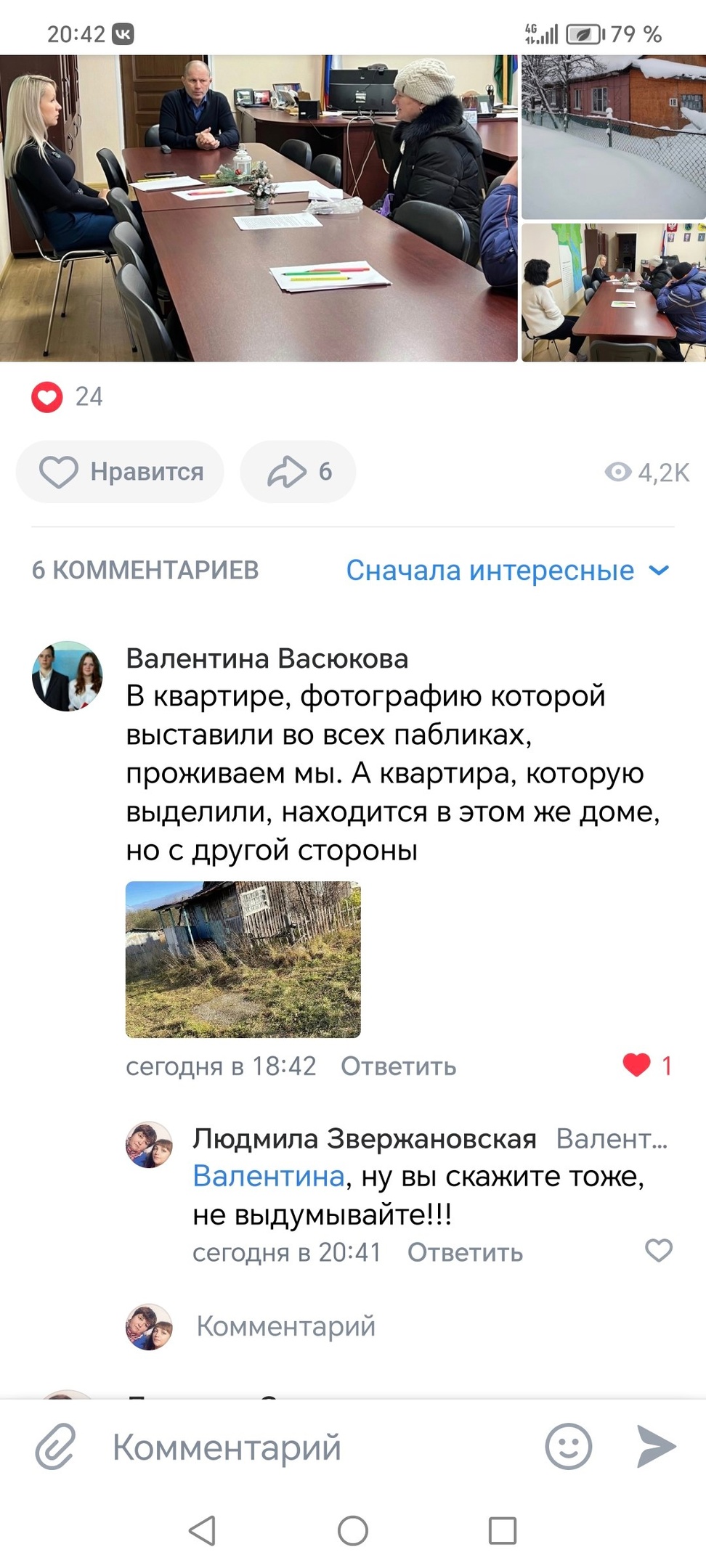Focus the bottom Комментарий input field

(x=312, y=1447)
